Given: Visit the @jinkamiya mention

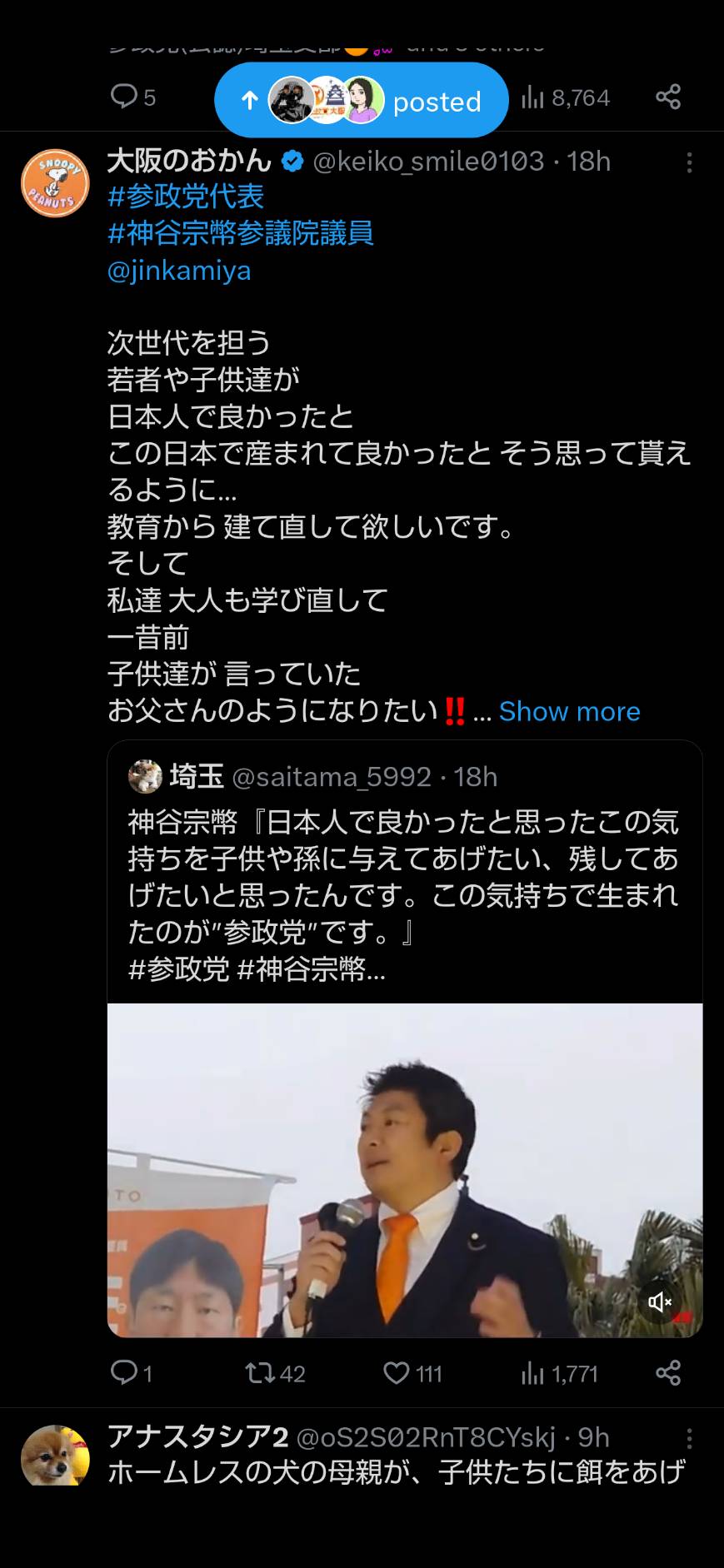Looking at the screenshot, I should [x=179, y=271].
